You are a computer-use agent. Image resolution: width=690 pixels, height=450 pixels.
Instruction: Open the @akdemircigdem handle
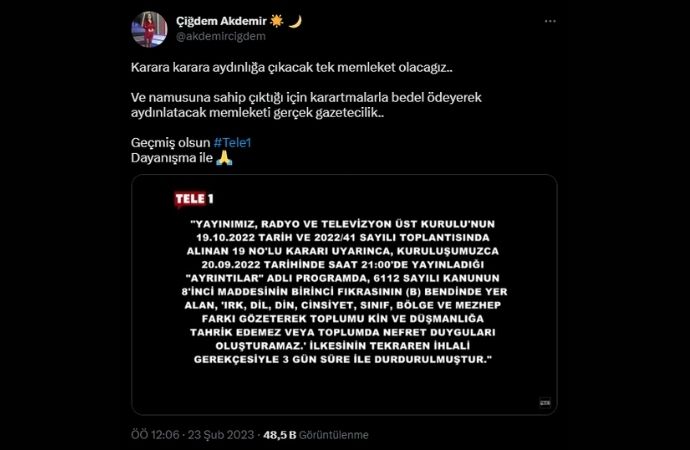tap(220, 36)
